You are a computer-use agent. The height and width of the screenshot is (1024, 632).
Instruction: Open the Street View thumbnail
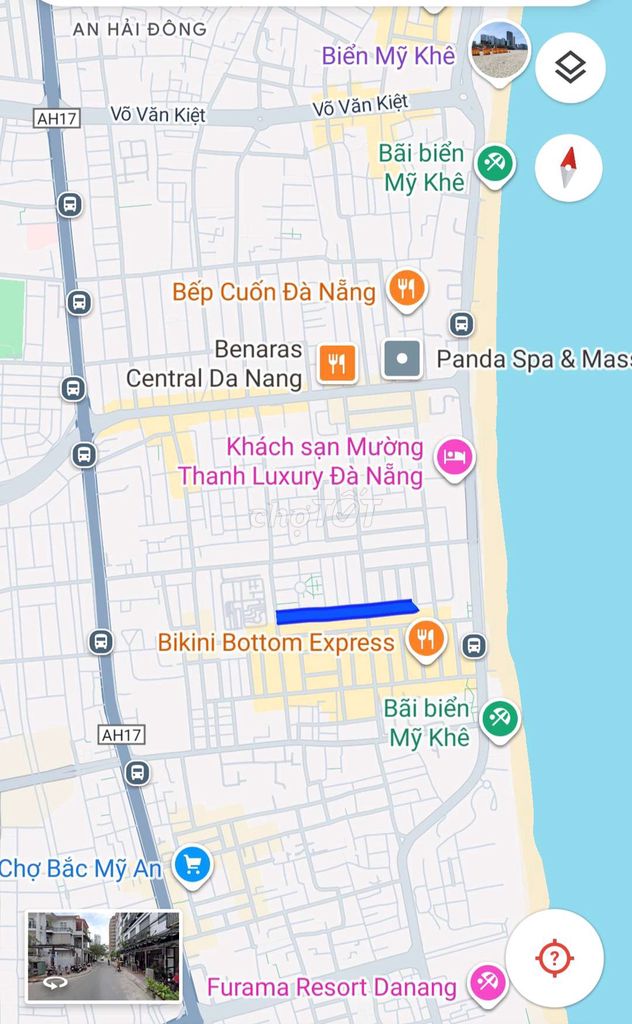(x=103, y=956)
